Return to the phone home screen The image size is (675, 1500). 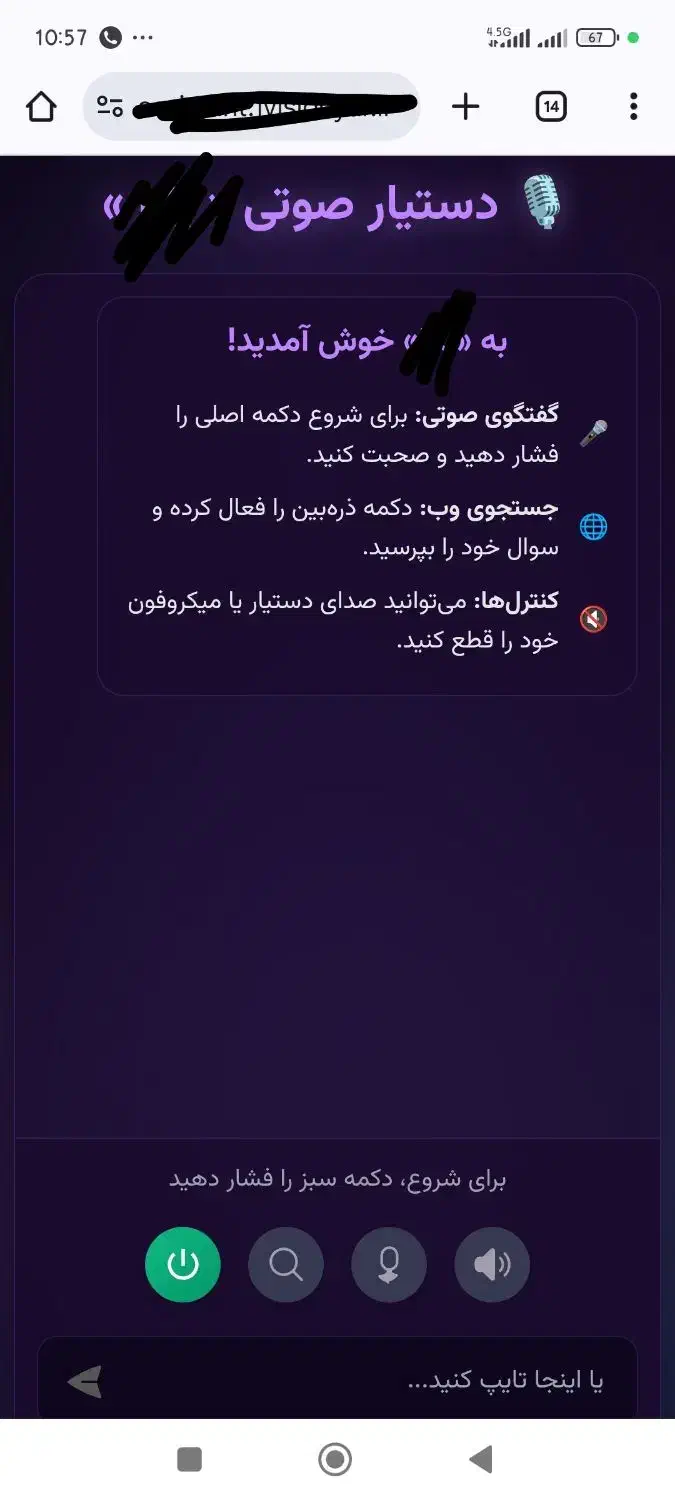point(335,1459)
